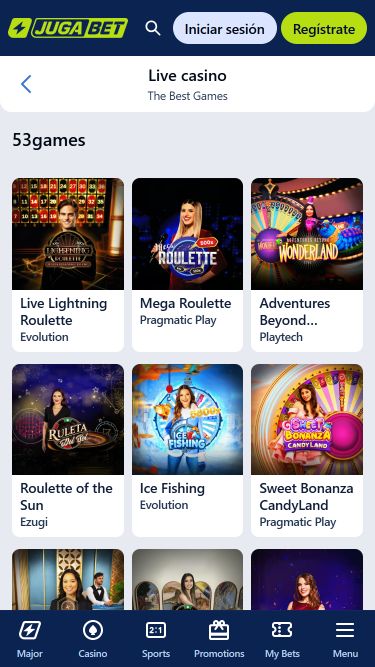Tap Iniciar sesión to log in
Viewport: 375px width, 667px height.
click(224, 29)
